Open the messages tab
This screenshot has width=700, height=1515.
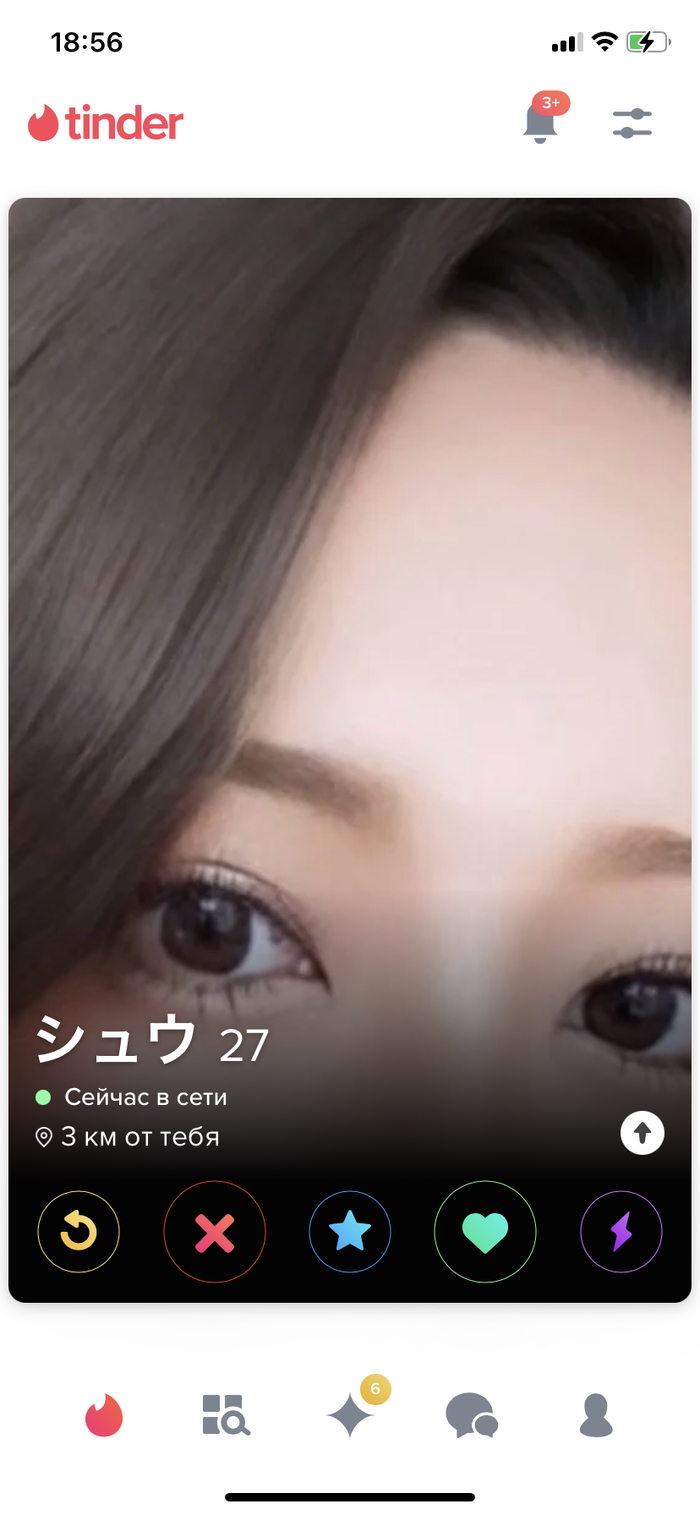coord(472,1416)
